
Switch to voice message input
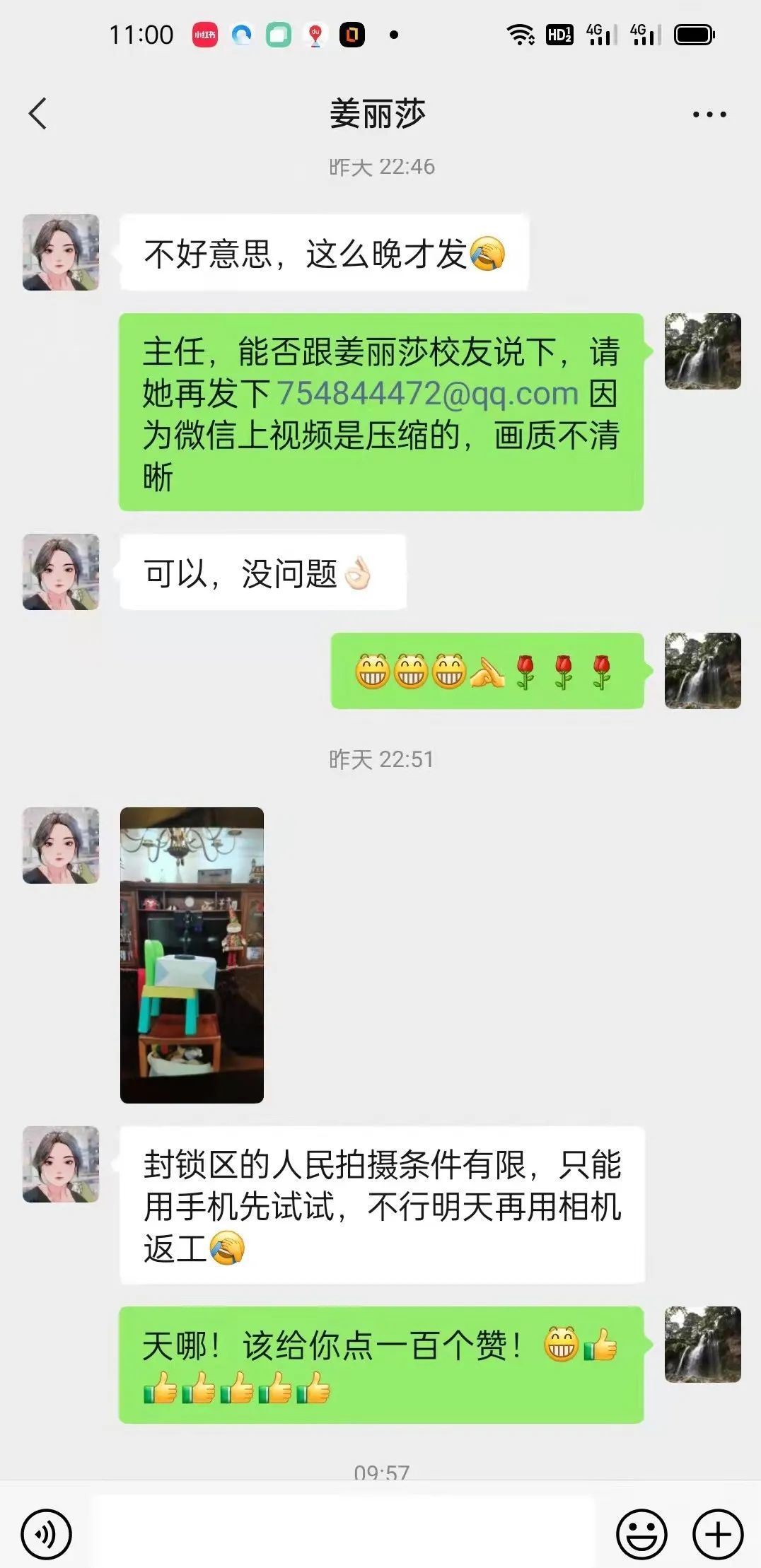coord(46,1534)
